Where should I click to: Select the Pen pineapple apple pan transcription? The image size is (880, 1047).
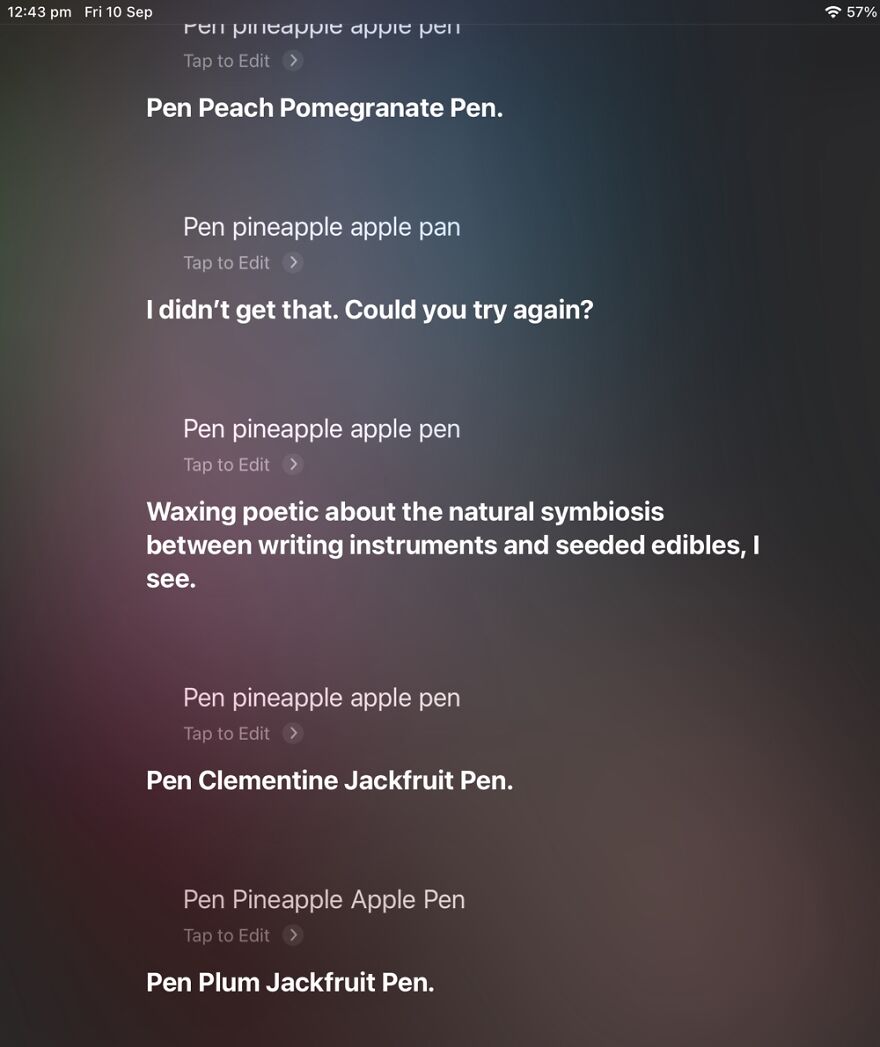pyautogui.click(x=321, y=227)
